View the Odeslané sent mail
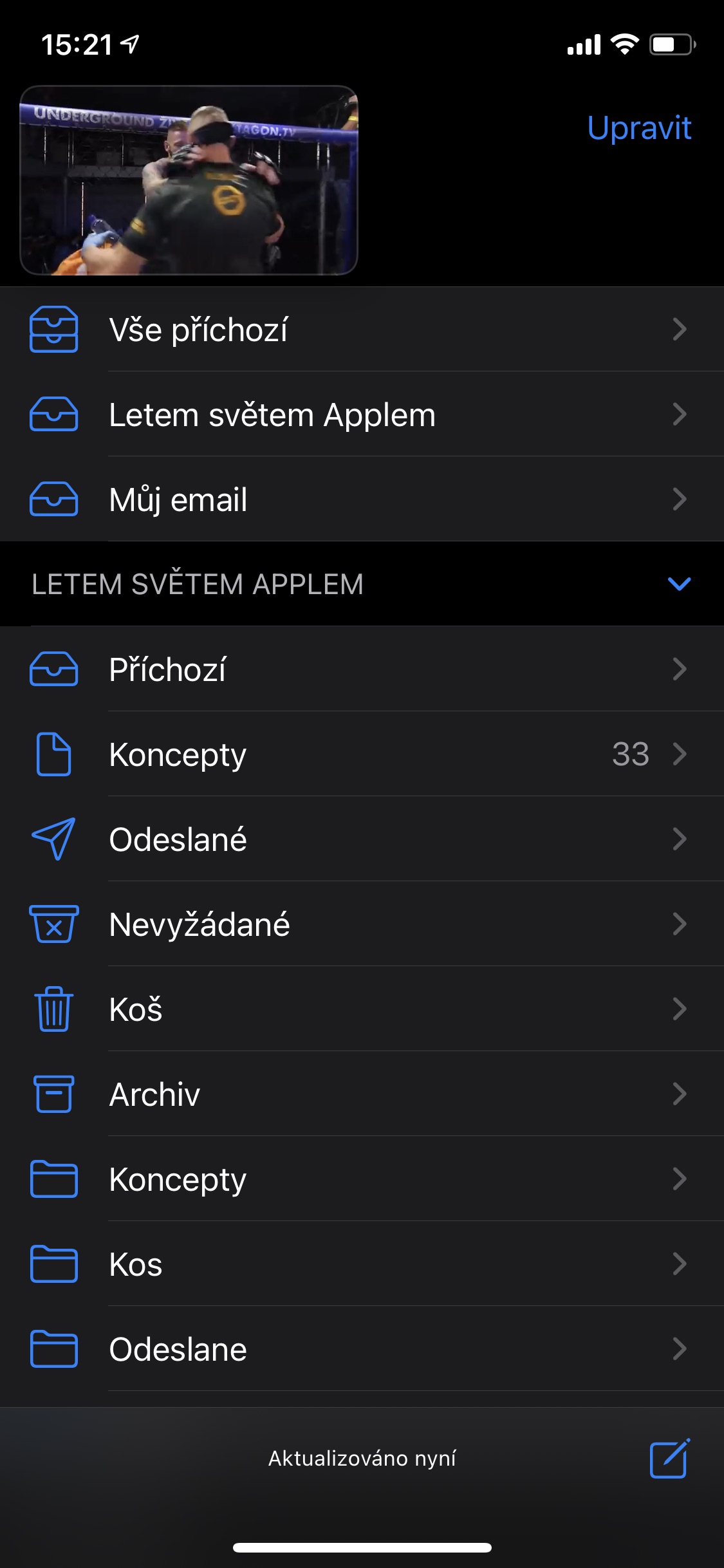Image resolution: width=724 pixels, height=1568 pixels. (x=360, y=839)
